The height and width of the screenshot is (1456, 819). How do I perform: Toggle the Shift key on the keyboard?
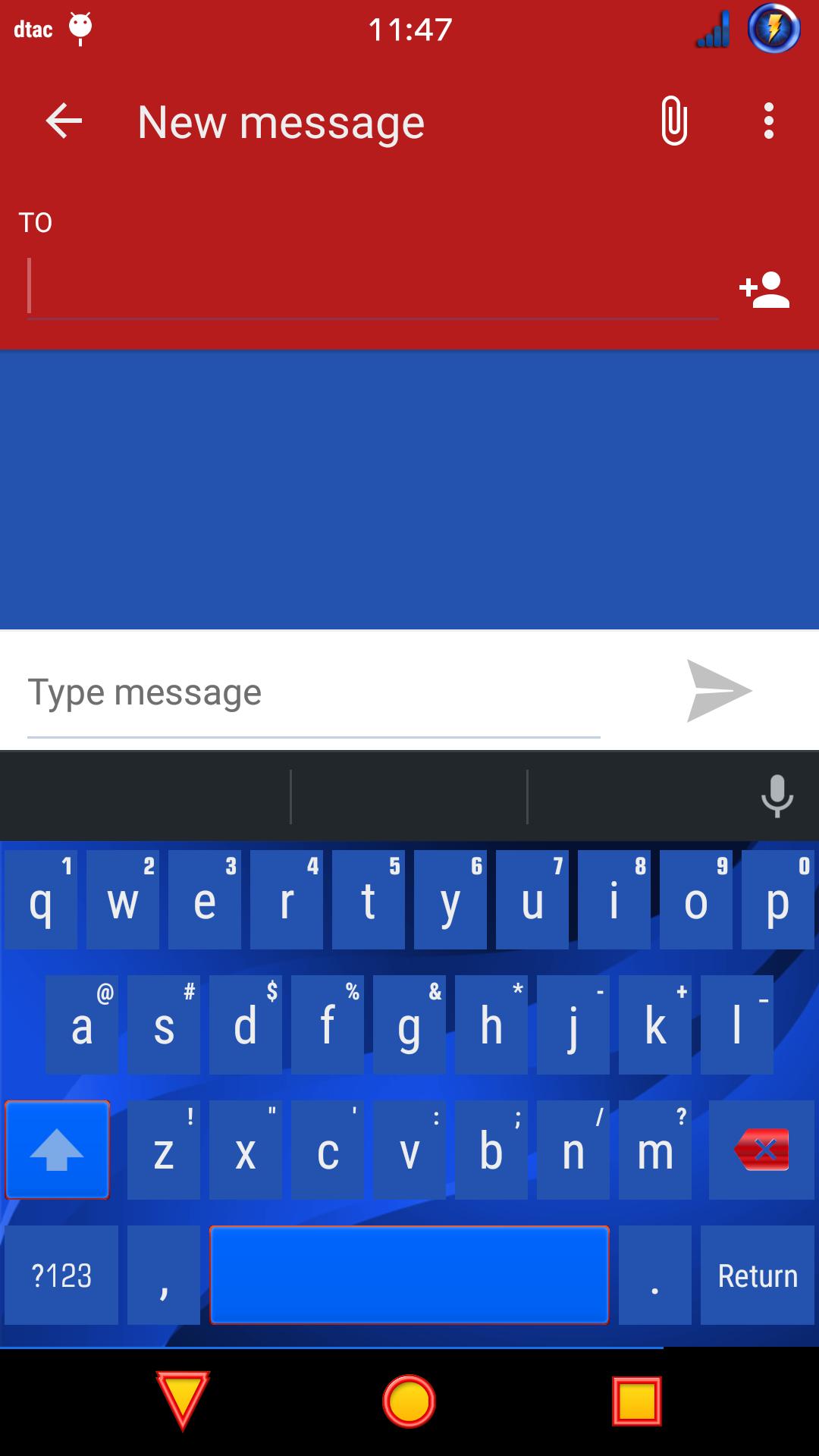coord(58,1150)
